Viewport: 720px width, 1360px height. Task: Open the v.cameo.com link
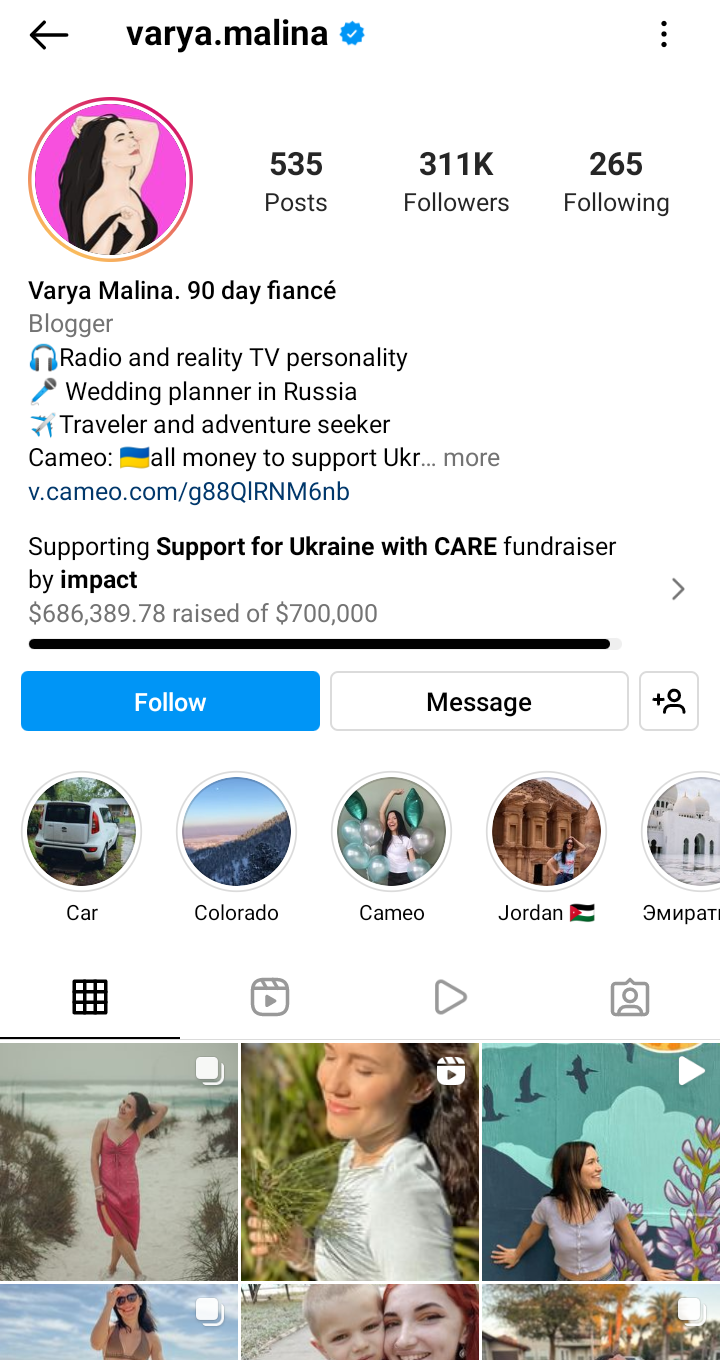(x=189, y=492)
